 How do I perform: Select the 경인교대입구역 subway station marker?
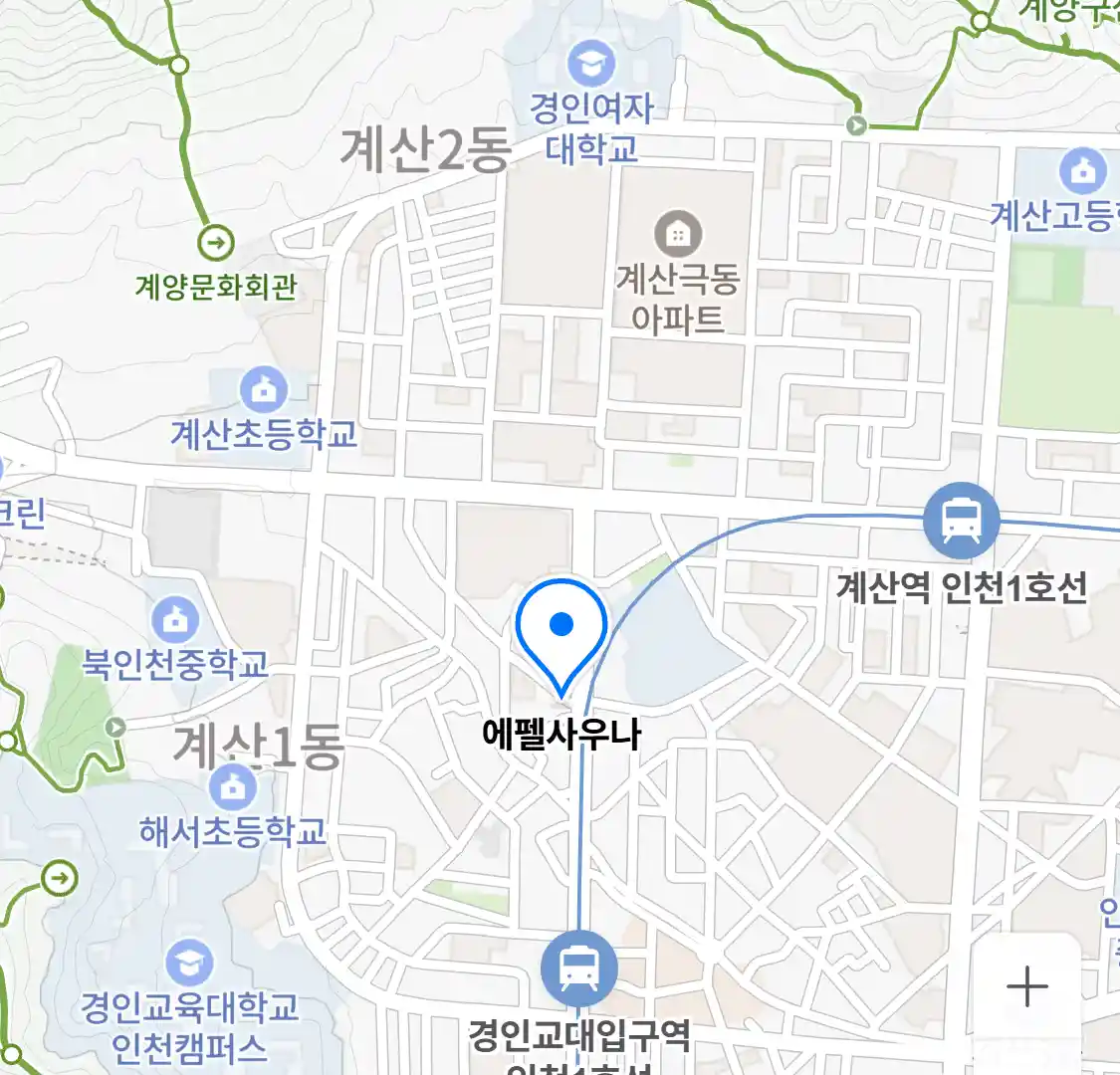[x=578, y=967]
